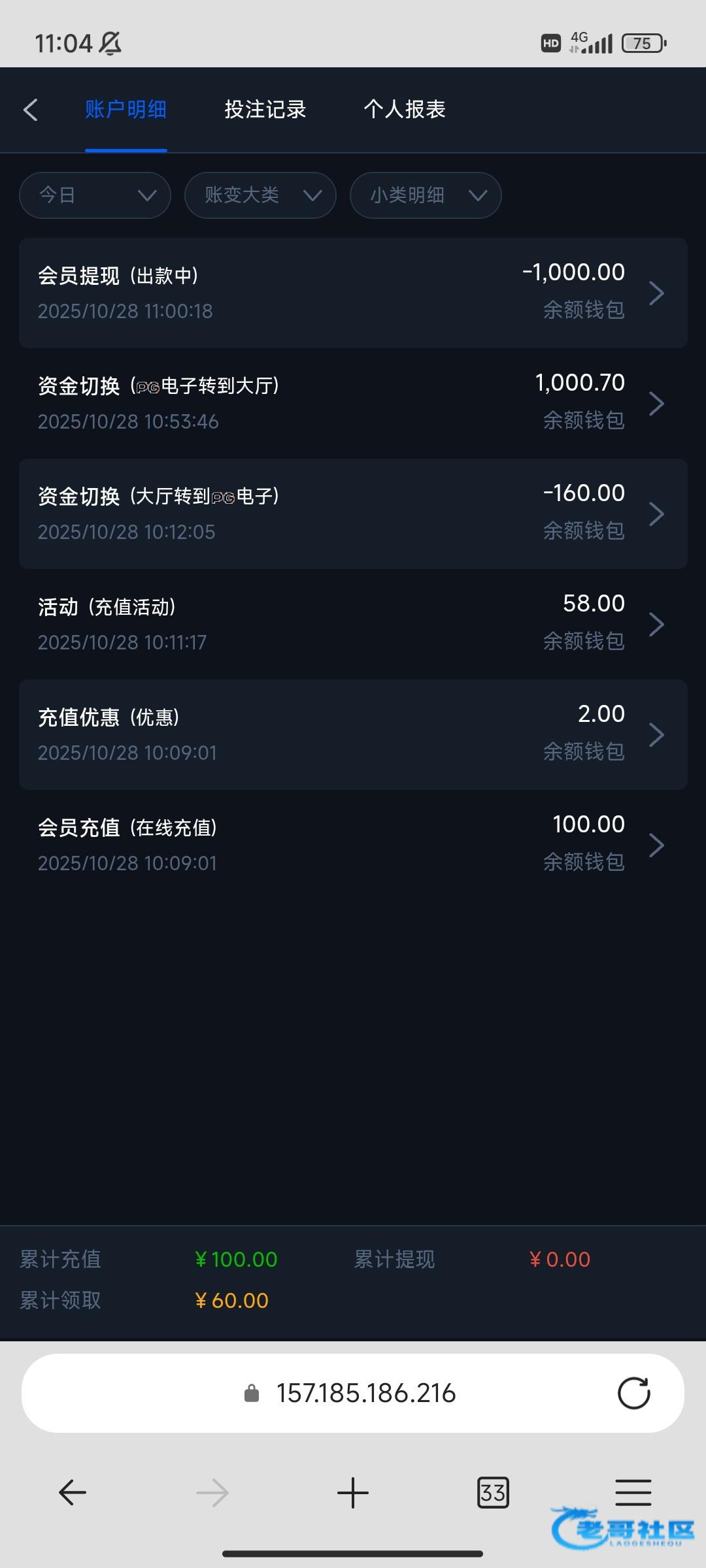Navigate back with the browser's back arrow
706x1568 pixels.
(x=73, y=1493)
